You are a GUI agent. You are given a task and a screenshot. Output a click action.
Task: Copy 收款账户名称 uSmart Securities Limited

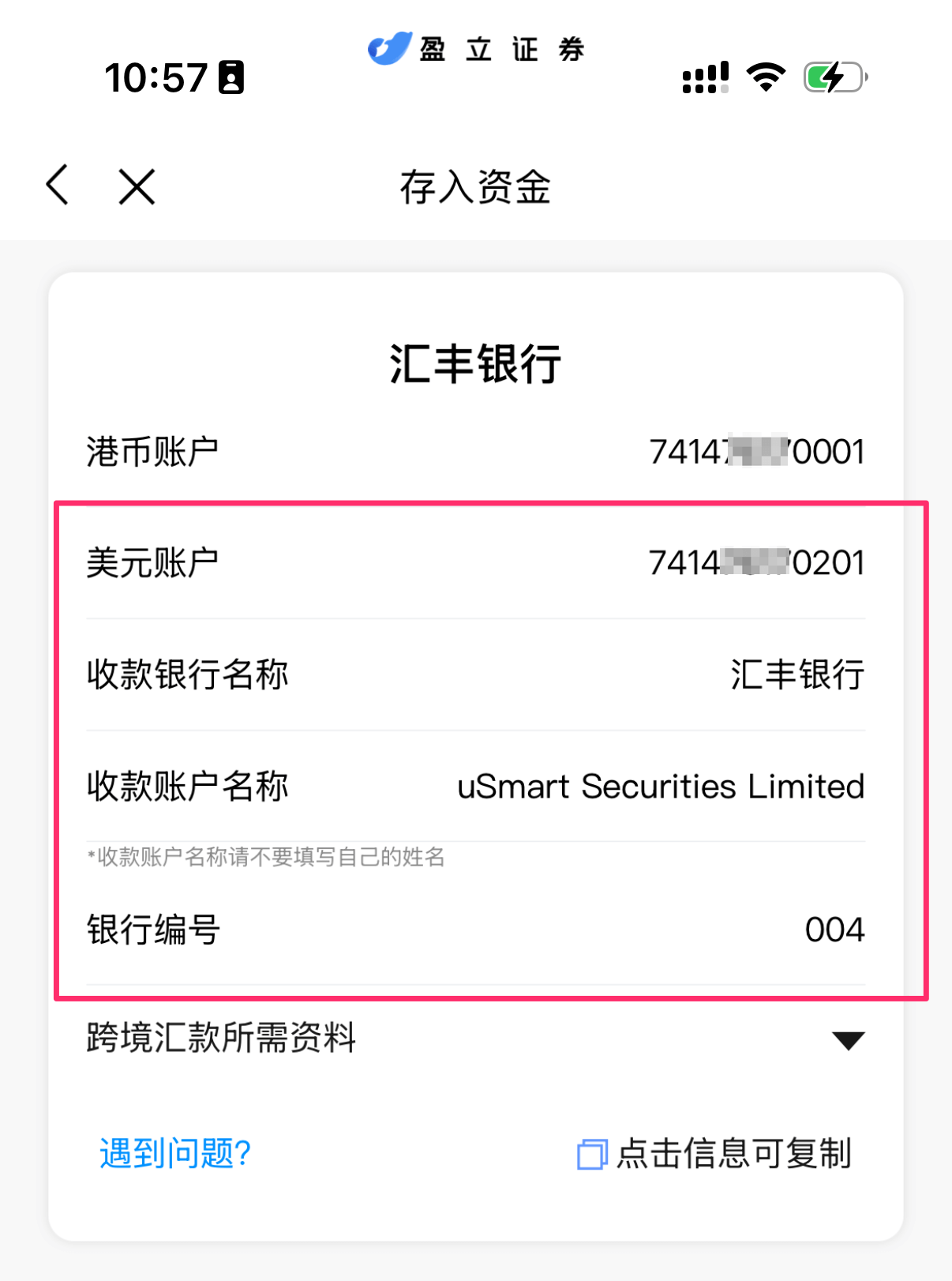(660, 787)
